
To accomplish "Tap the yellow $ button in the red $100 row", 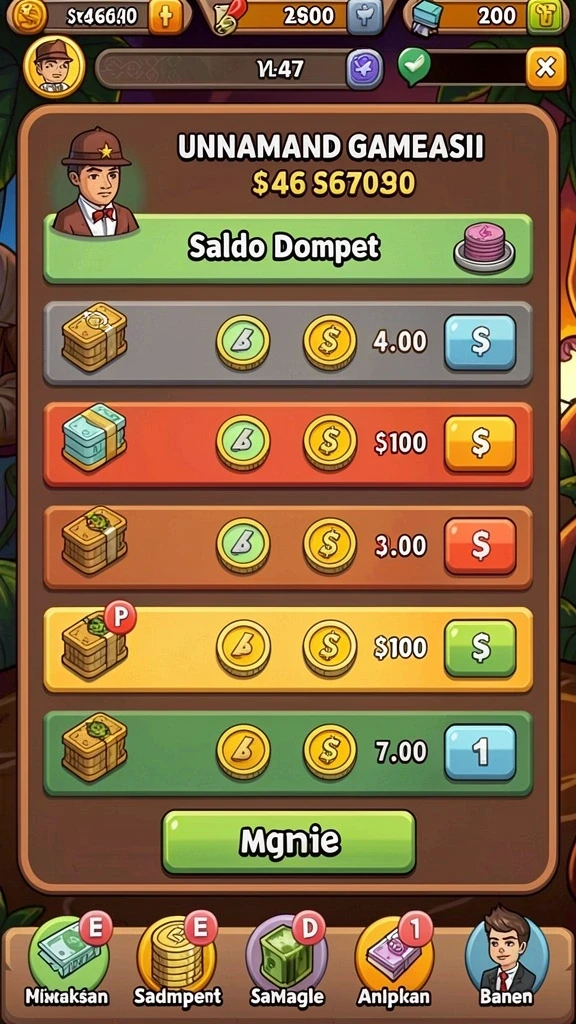I will 480,443.
